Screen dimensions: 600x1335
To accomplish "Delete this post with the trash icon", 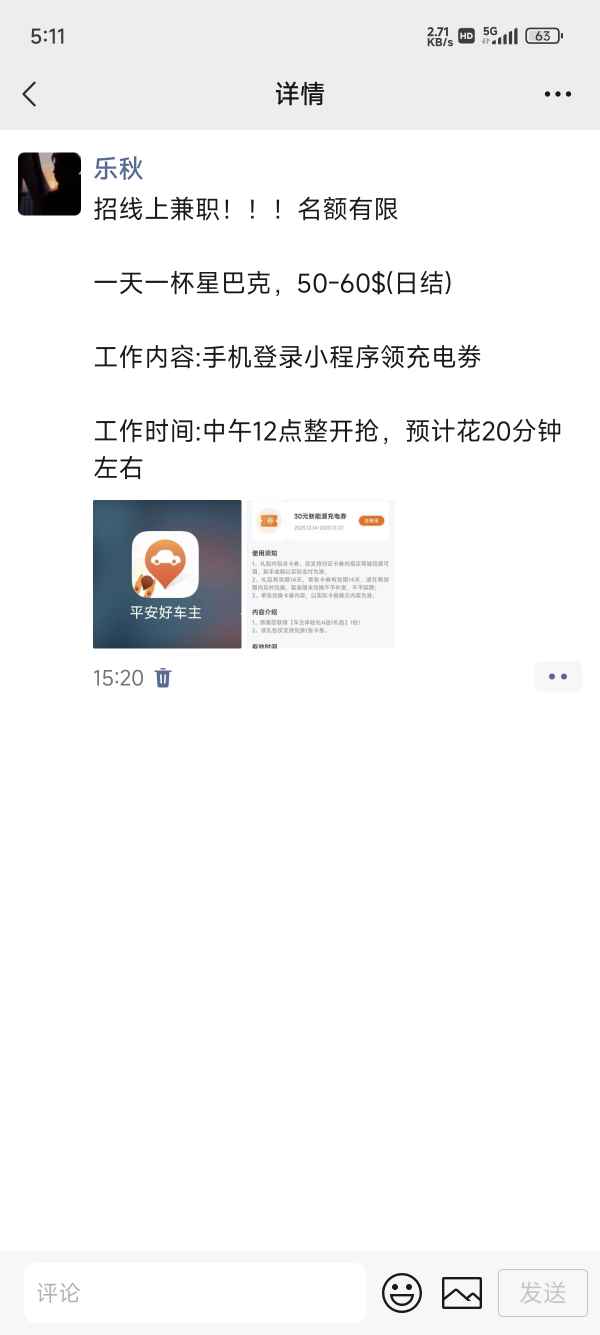I will click(163, 678).
